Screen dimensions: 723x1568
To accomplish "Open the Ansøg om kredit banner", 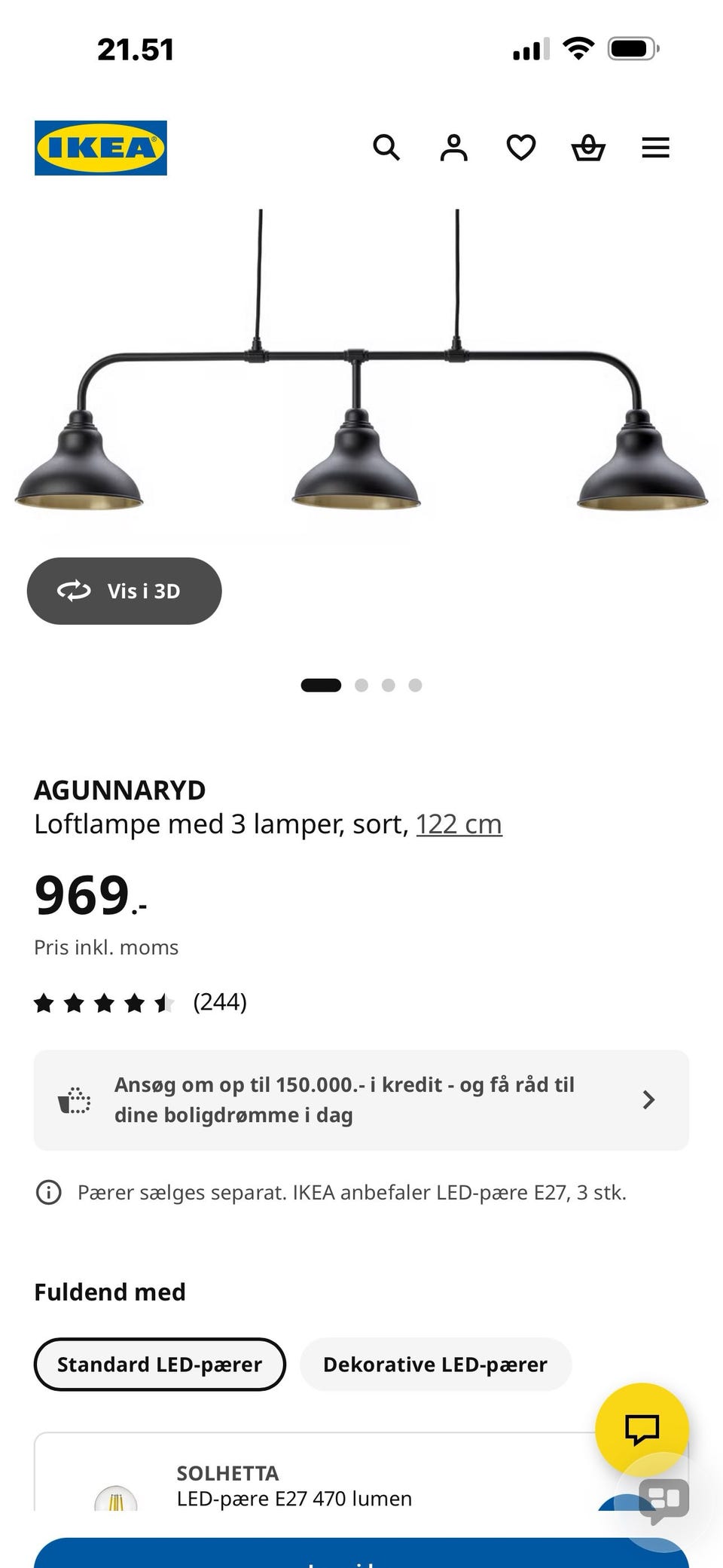I will [361, 1100].
